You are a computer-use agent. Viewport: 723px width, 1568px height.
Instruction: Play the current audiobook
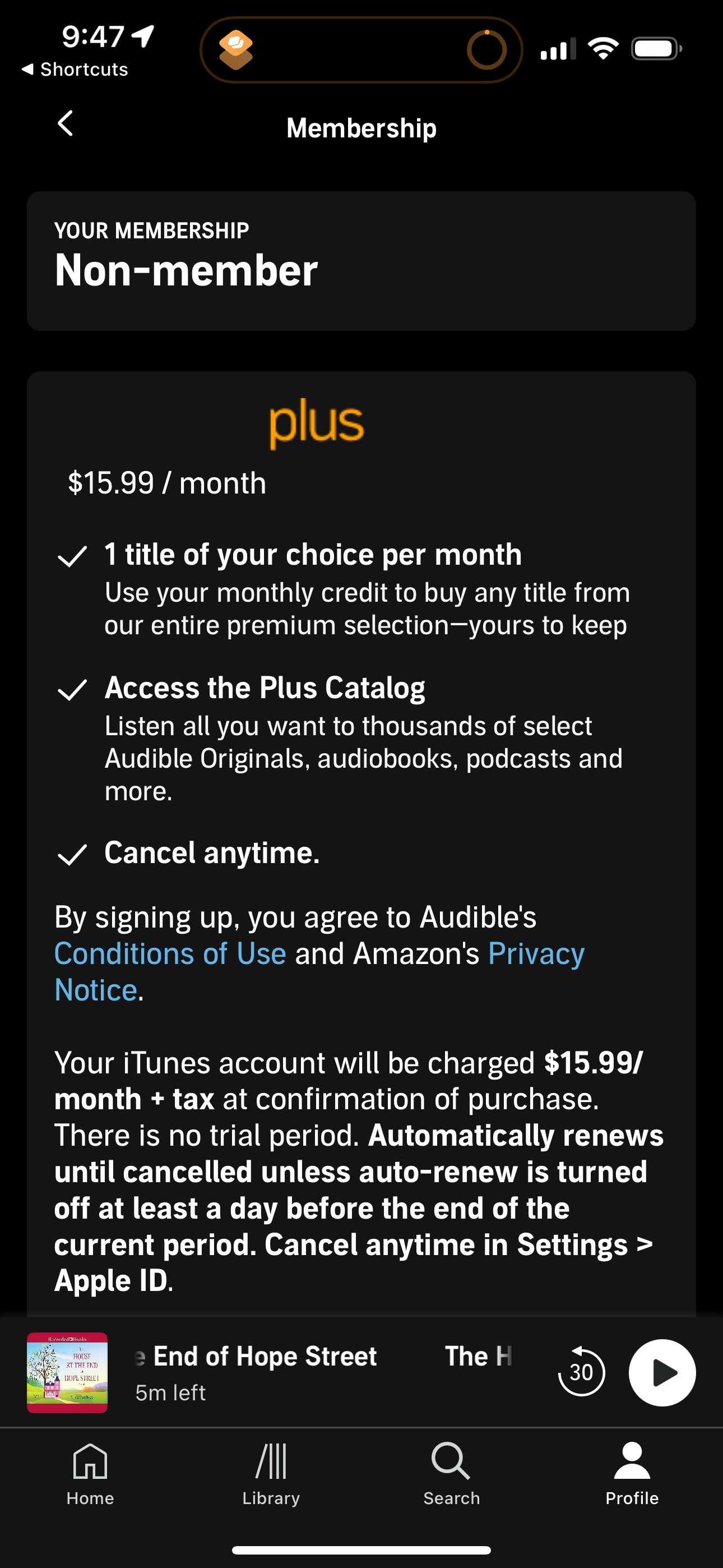[x=661, y=1371]
